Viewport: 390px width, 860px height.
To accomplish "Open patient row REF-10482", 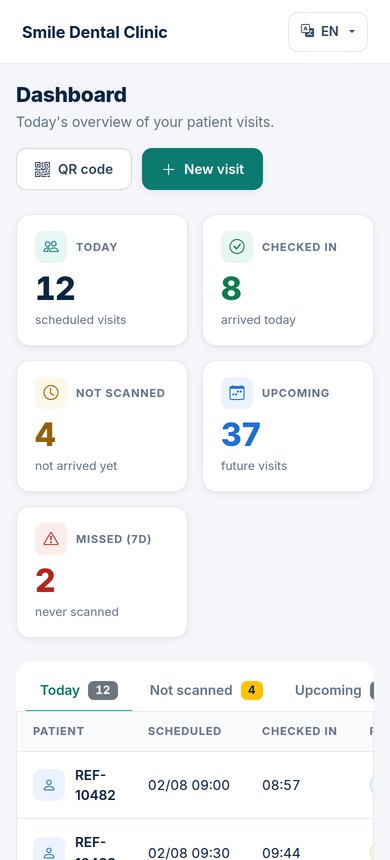I will (195, 785).
